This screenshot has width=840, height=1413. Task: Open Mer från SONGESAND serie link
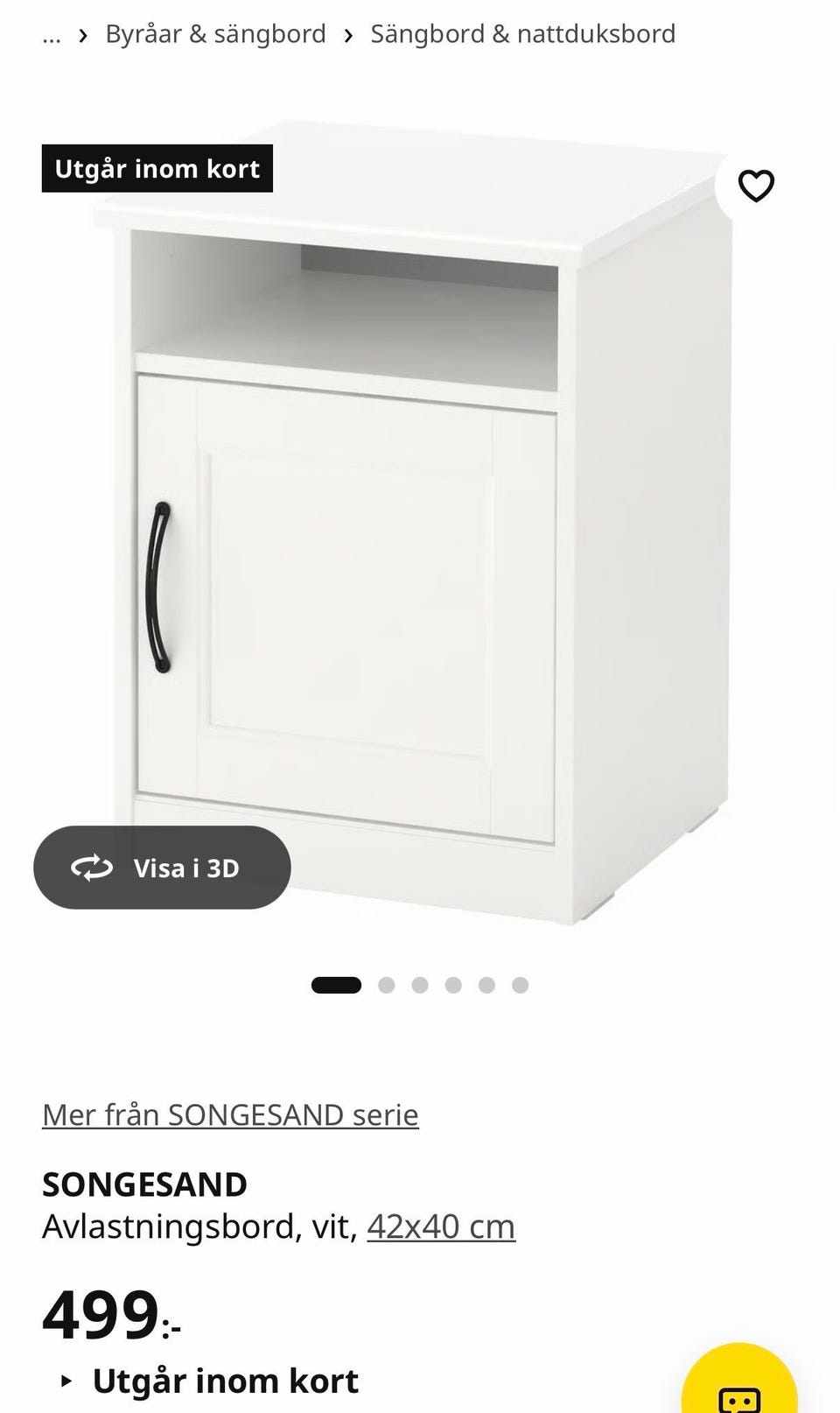click(x=230, y=1114)
